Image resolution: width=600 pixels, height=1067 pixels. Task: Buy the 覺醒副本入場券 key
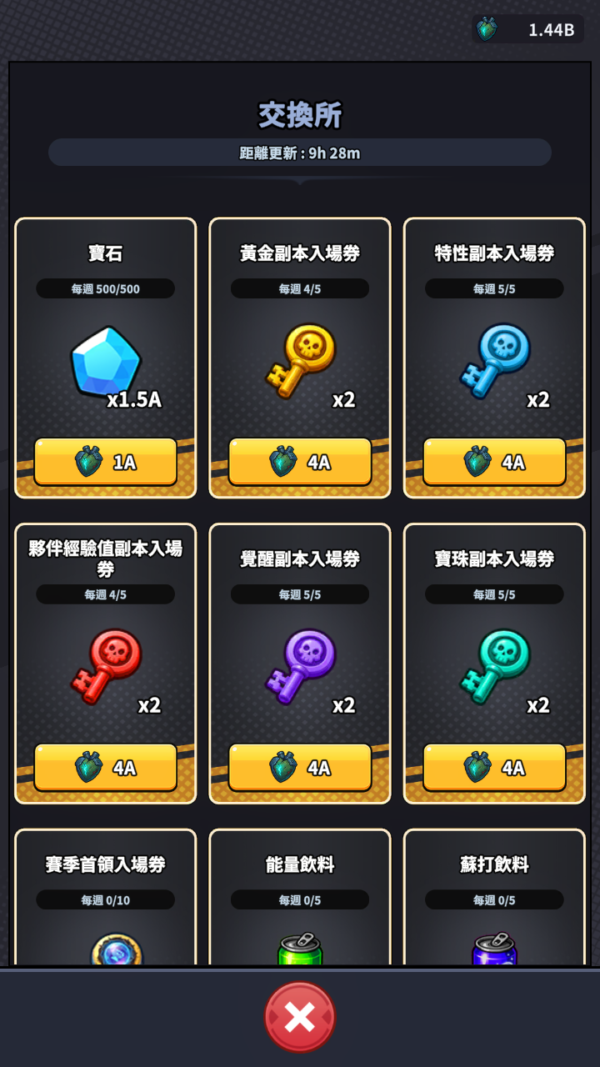pos(299,768)
